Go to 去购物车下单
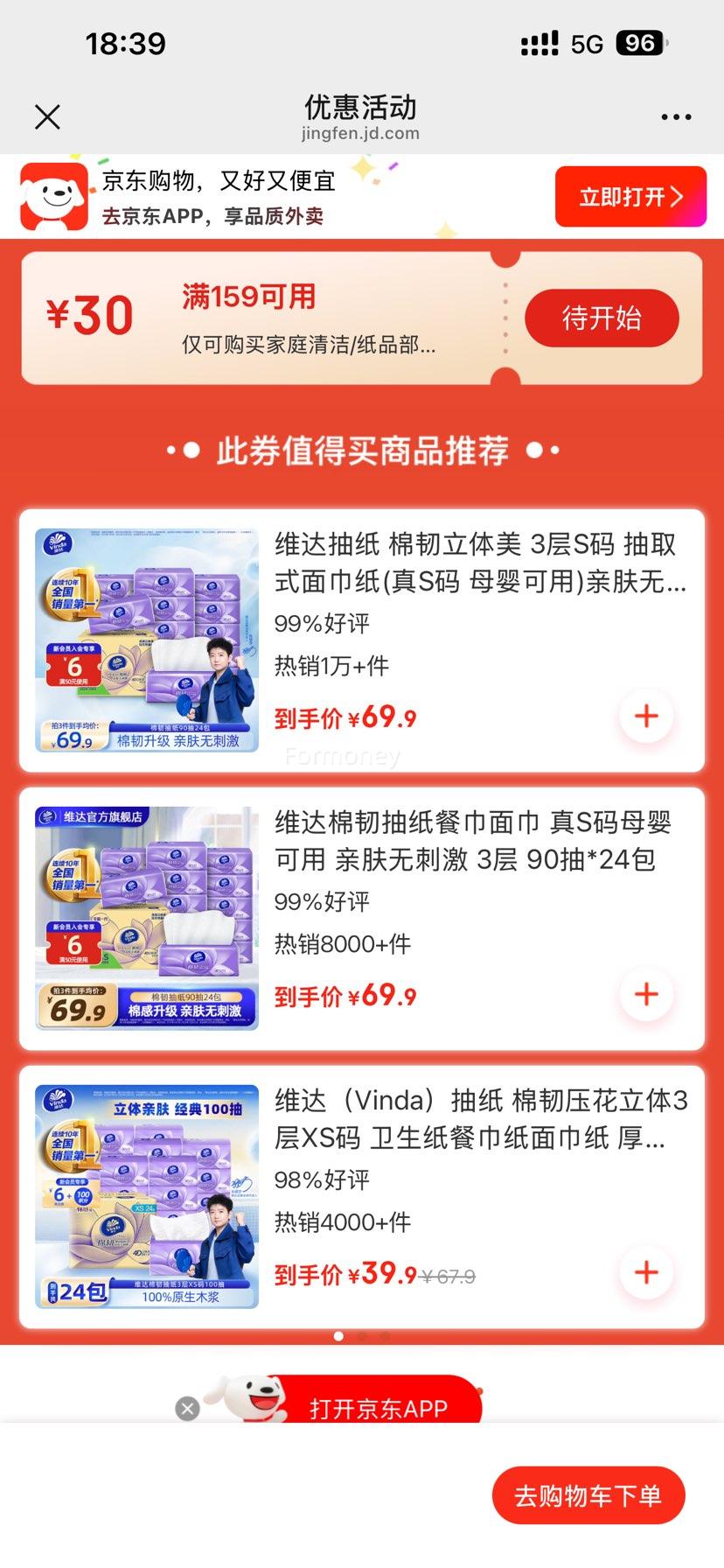The width and height of the screenshot is (724, 1568). coord(588,1495)
